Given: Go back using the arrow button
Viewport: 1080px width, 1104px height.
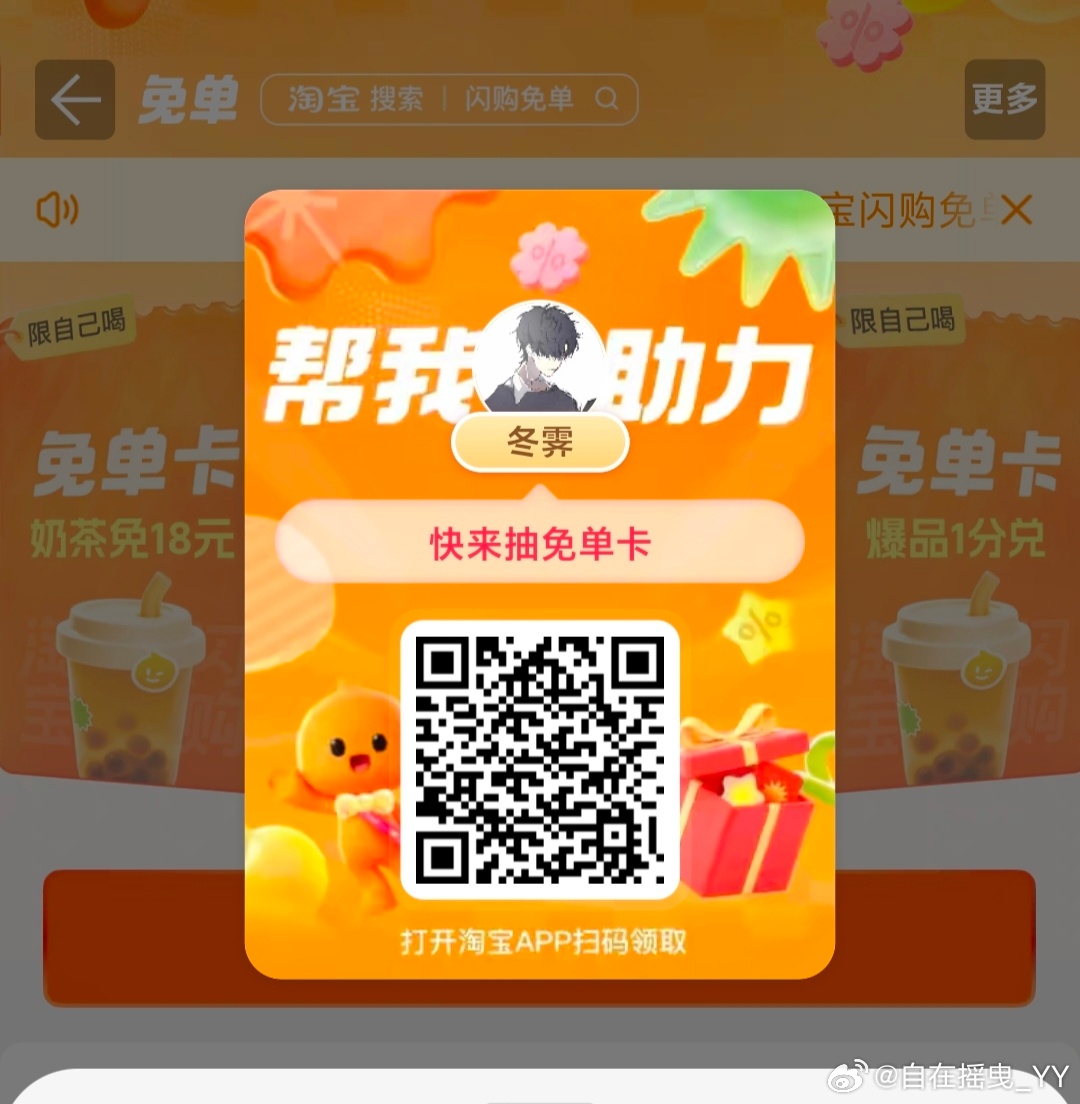Looking at the screenshot, I should (75, 100).
